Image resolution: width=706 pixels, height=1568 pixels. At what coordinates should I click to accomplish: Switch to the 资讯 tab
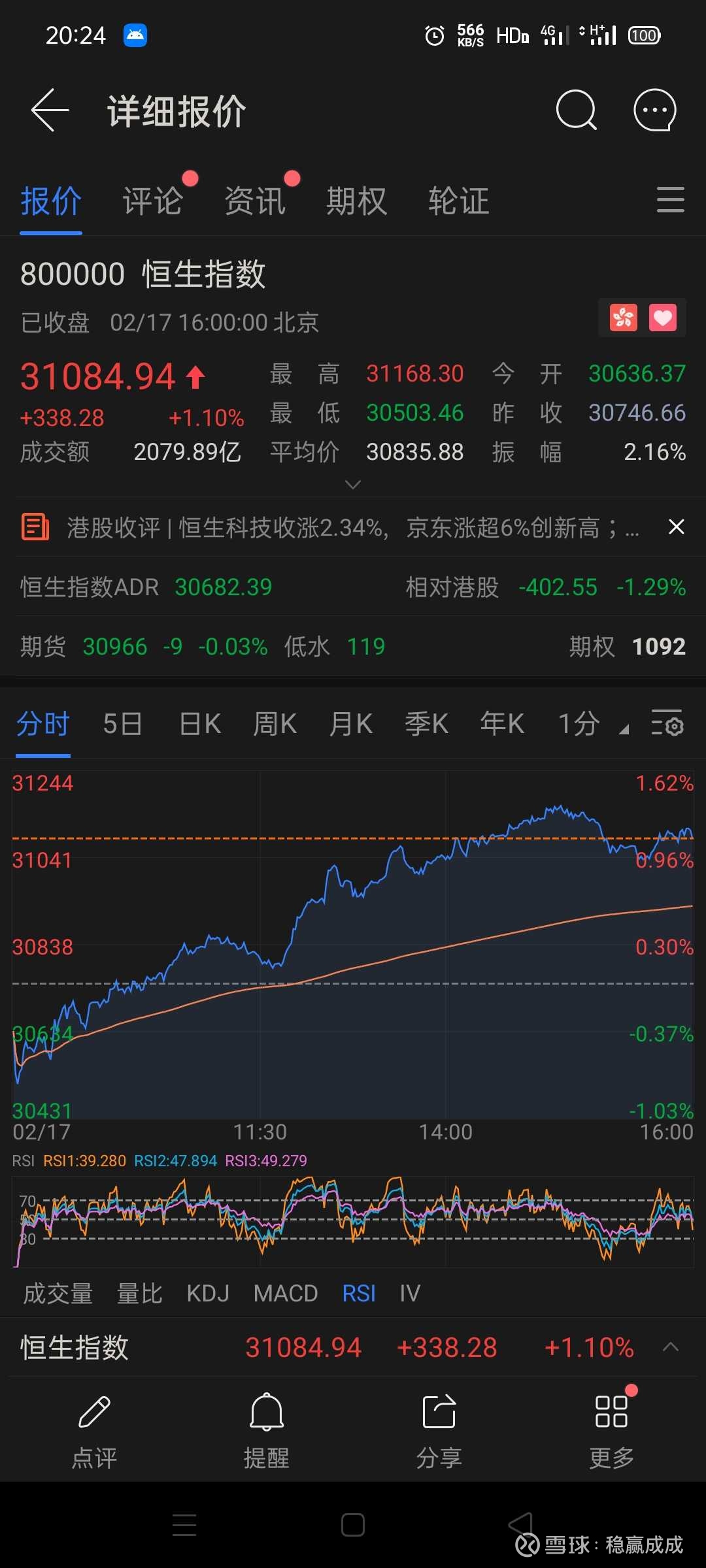tap(255, 201)
